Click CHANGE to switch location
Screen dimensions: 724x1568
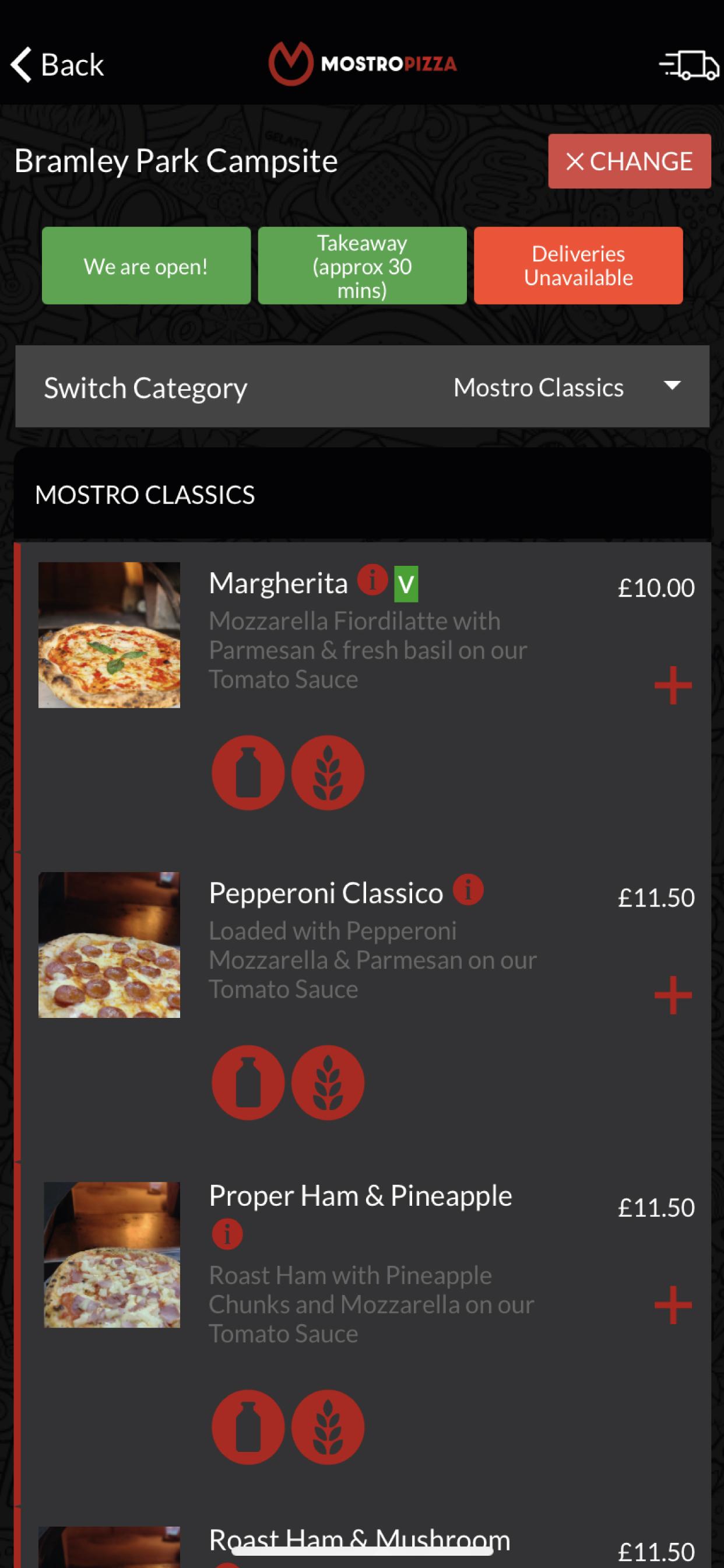click(630, 162)
